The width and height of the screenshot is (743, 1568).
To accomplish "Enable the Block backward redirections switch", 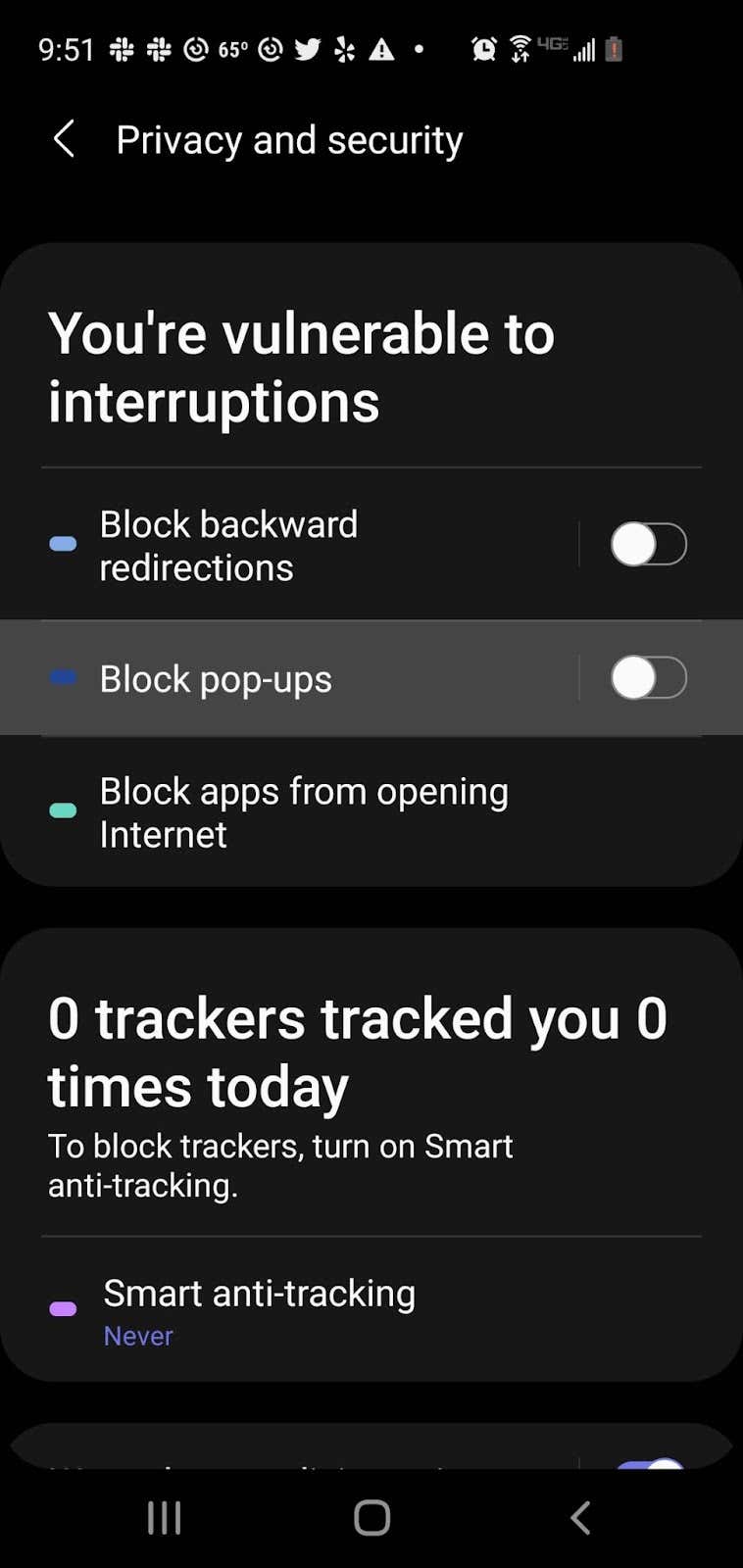I will click(648, 544).
